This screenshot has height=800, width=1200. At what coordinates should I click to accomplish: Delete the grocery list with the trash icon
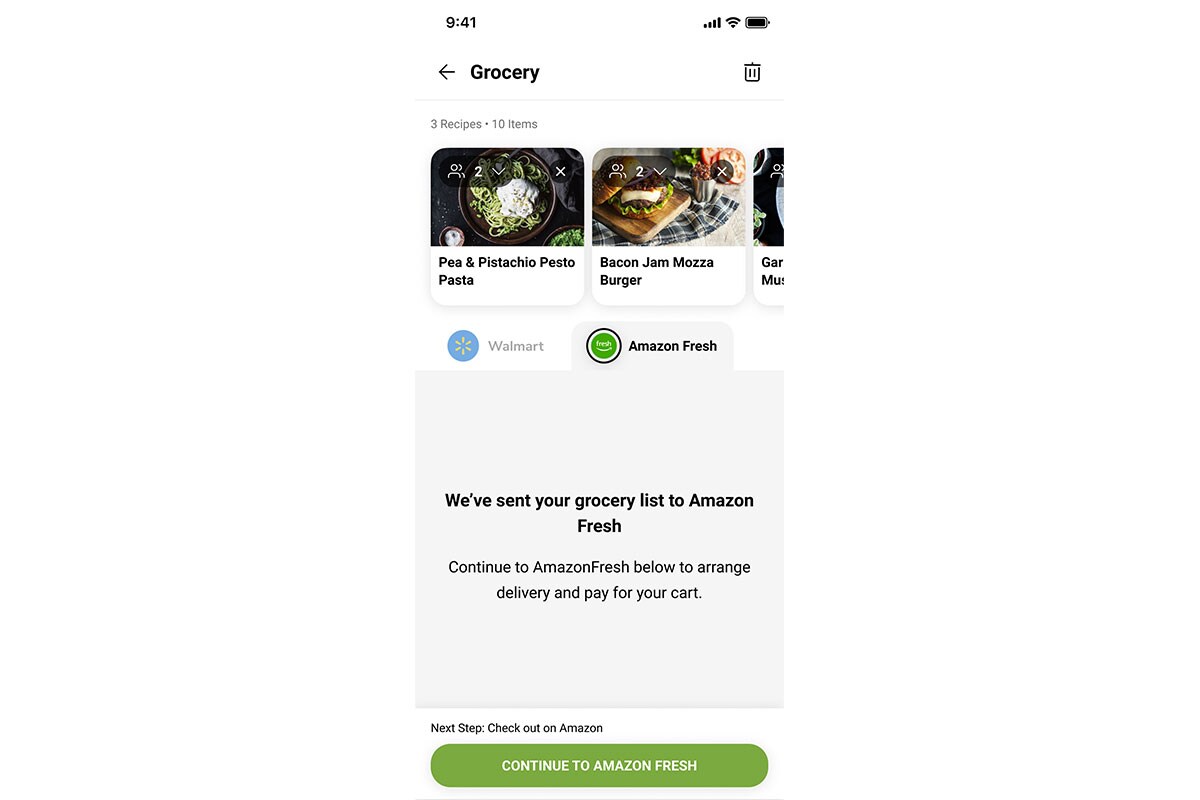pos(752,72)
